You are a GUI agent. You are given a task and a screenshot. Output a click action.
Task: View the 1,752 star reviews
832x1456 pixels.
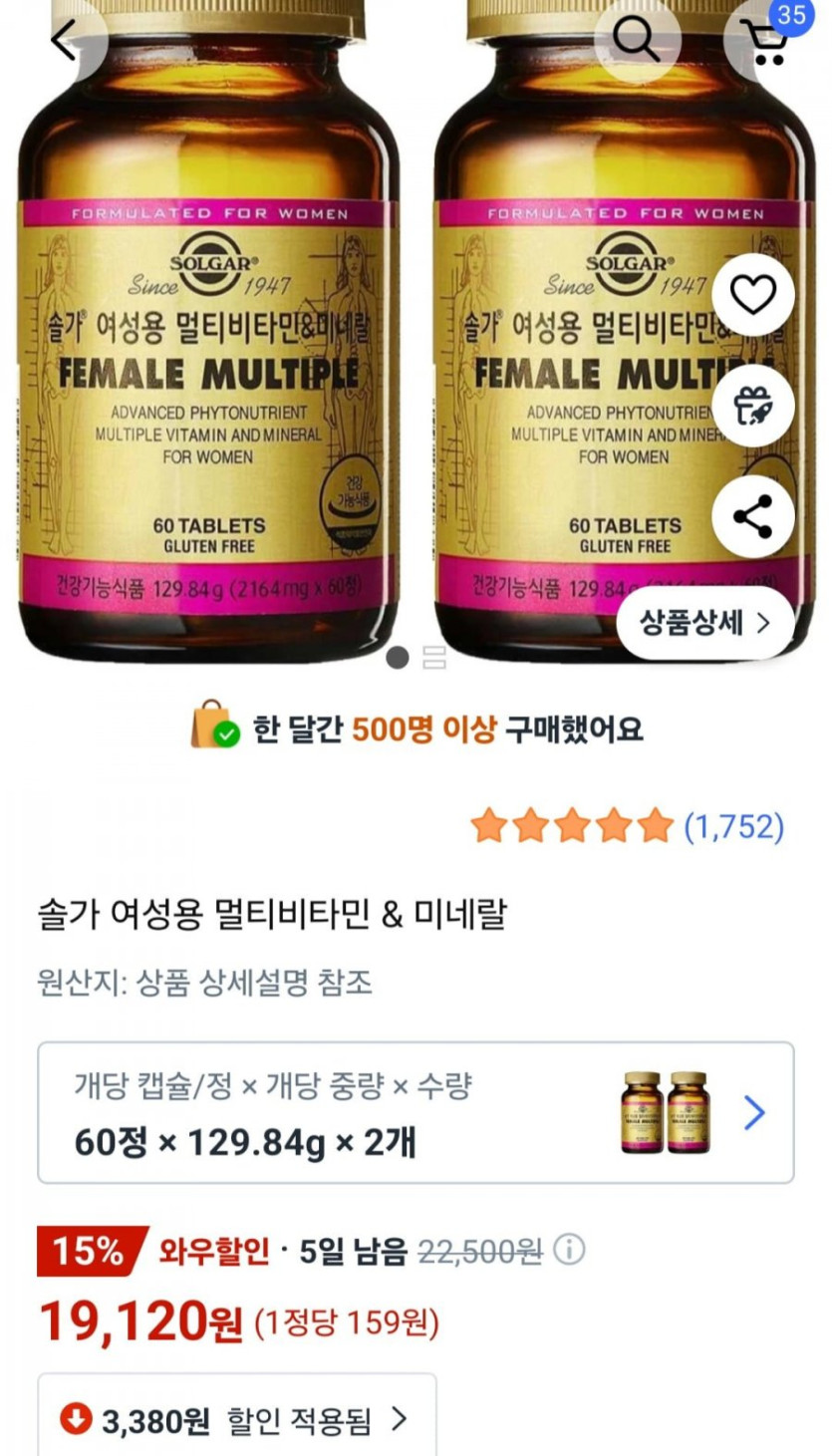[627, 826]
